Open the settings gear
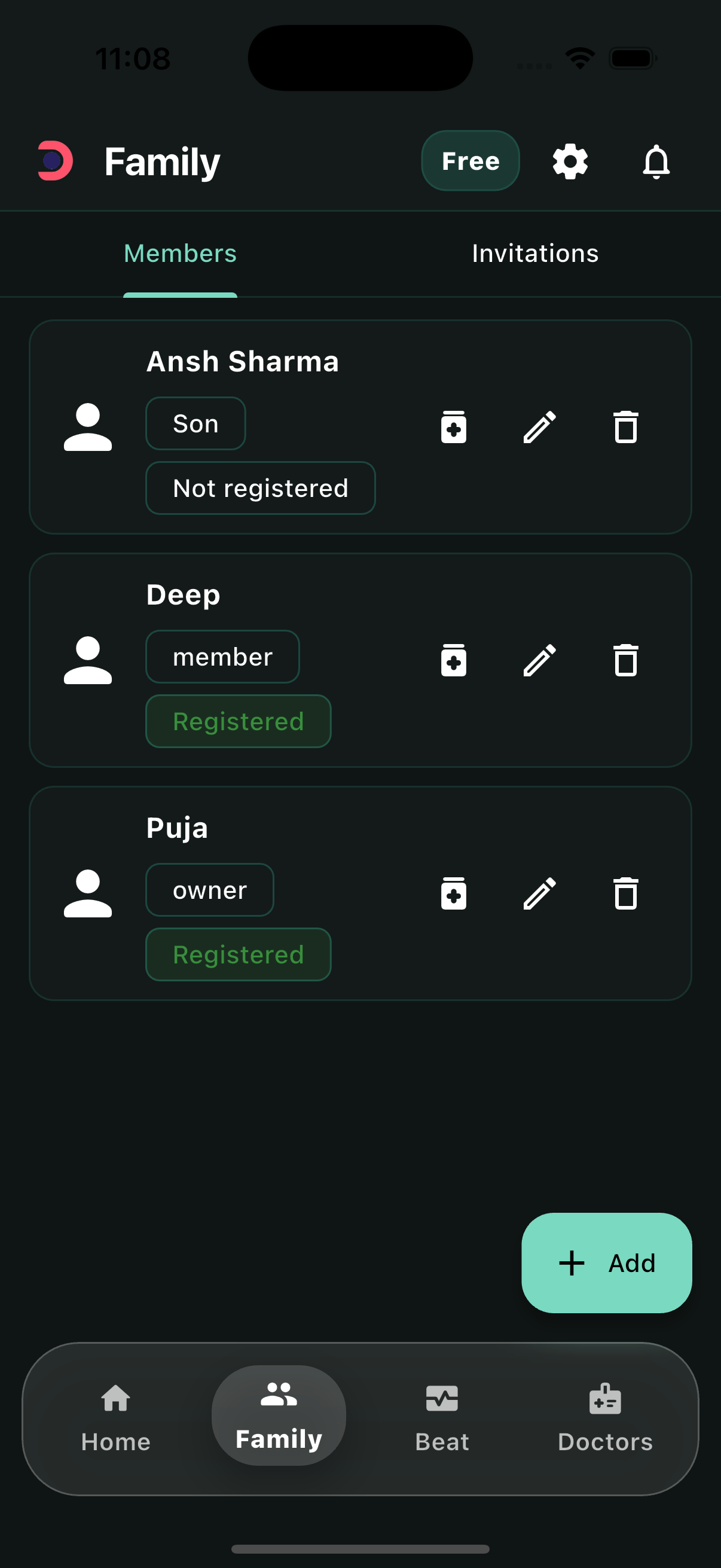Image resolution: width=721 pixels, height=1568 pixels. [x=570, y=161]
